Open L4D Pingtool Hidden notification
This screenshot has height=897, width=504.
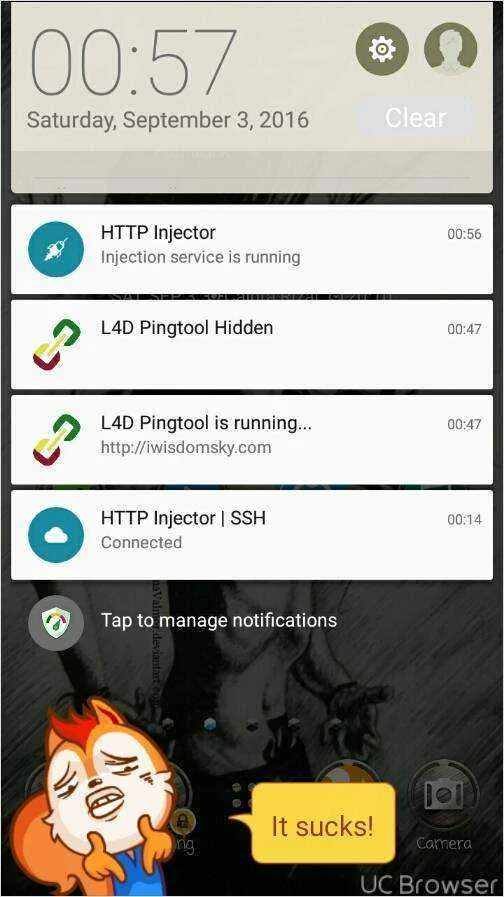[252, 344]
